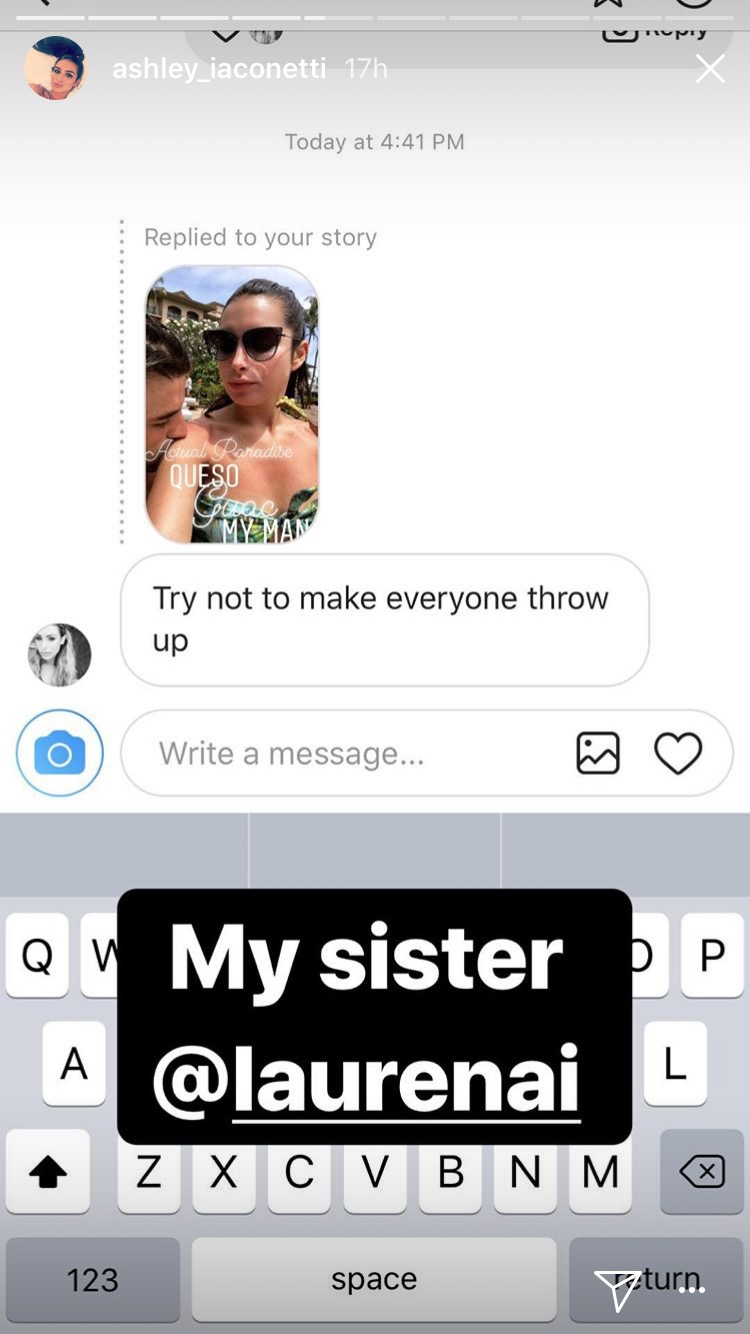Open the camera to send a photo reply
Viewport: 750px width, 1334px height.
(x=59, y=753)
